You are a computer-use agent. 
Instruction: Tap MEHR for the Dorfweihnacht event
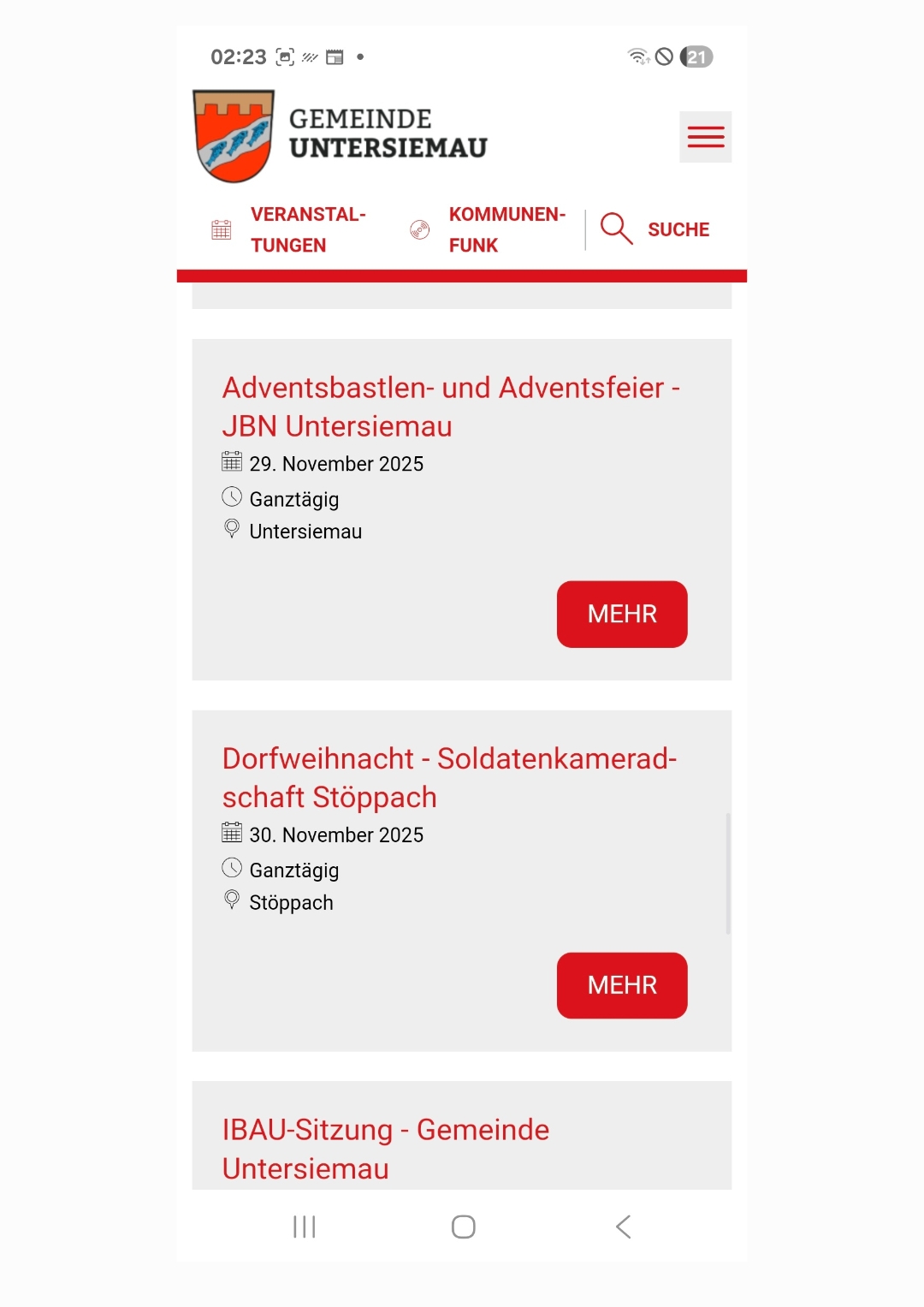pos(622,985)
